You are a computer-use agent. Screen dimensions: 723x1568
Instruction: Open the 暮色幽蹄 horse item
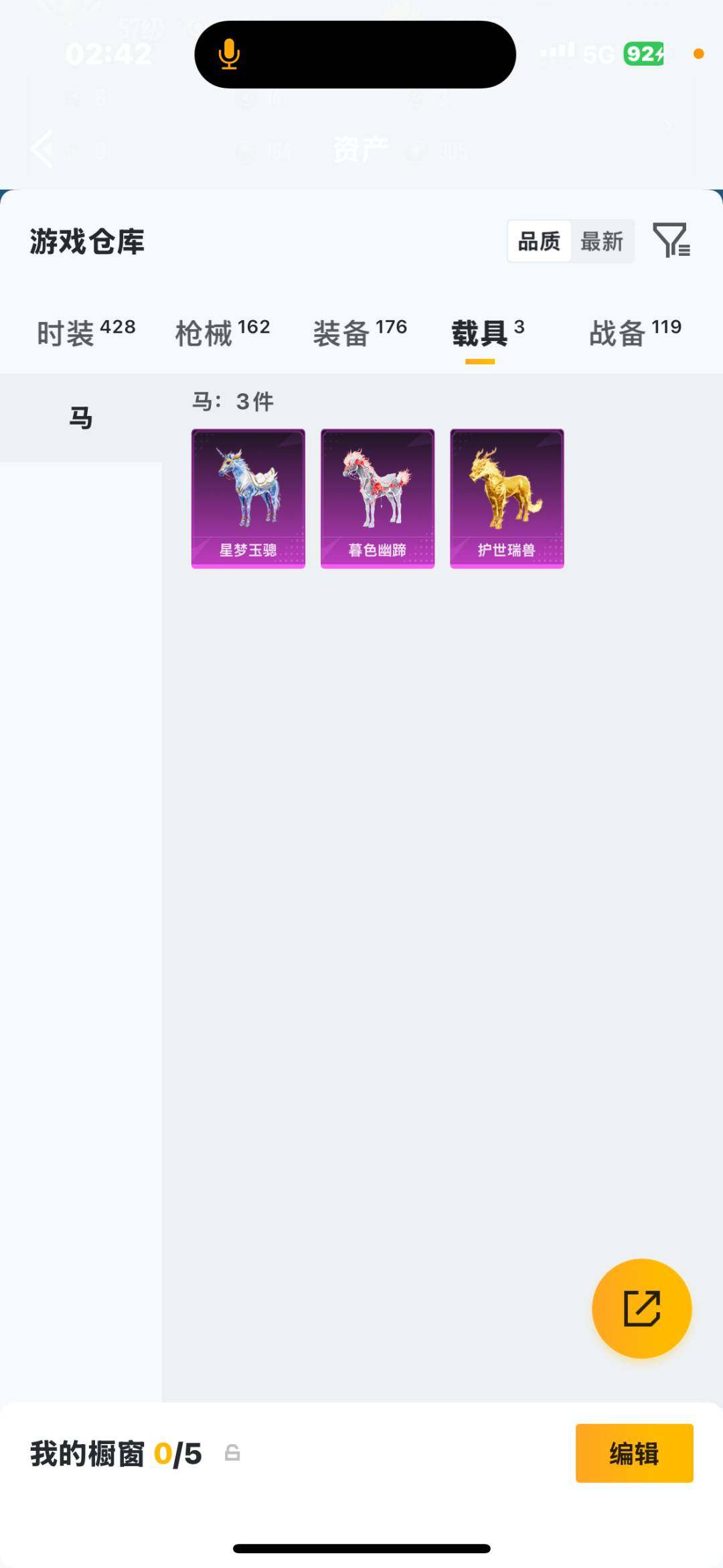[x=378, y=498]
